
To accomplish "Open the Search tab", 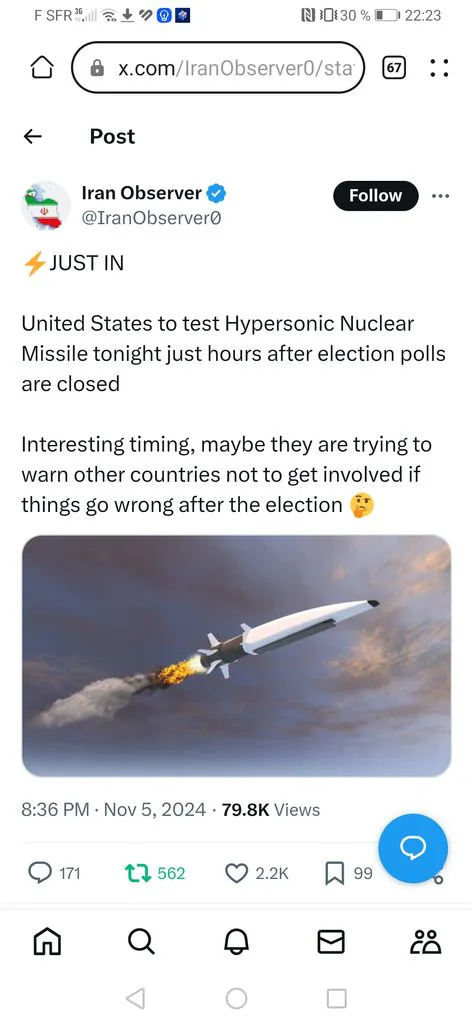I will 141,941.
